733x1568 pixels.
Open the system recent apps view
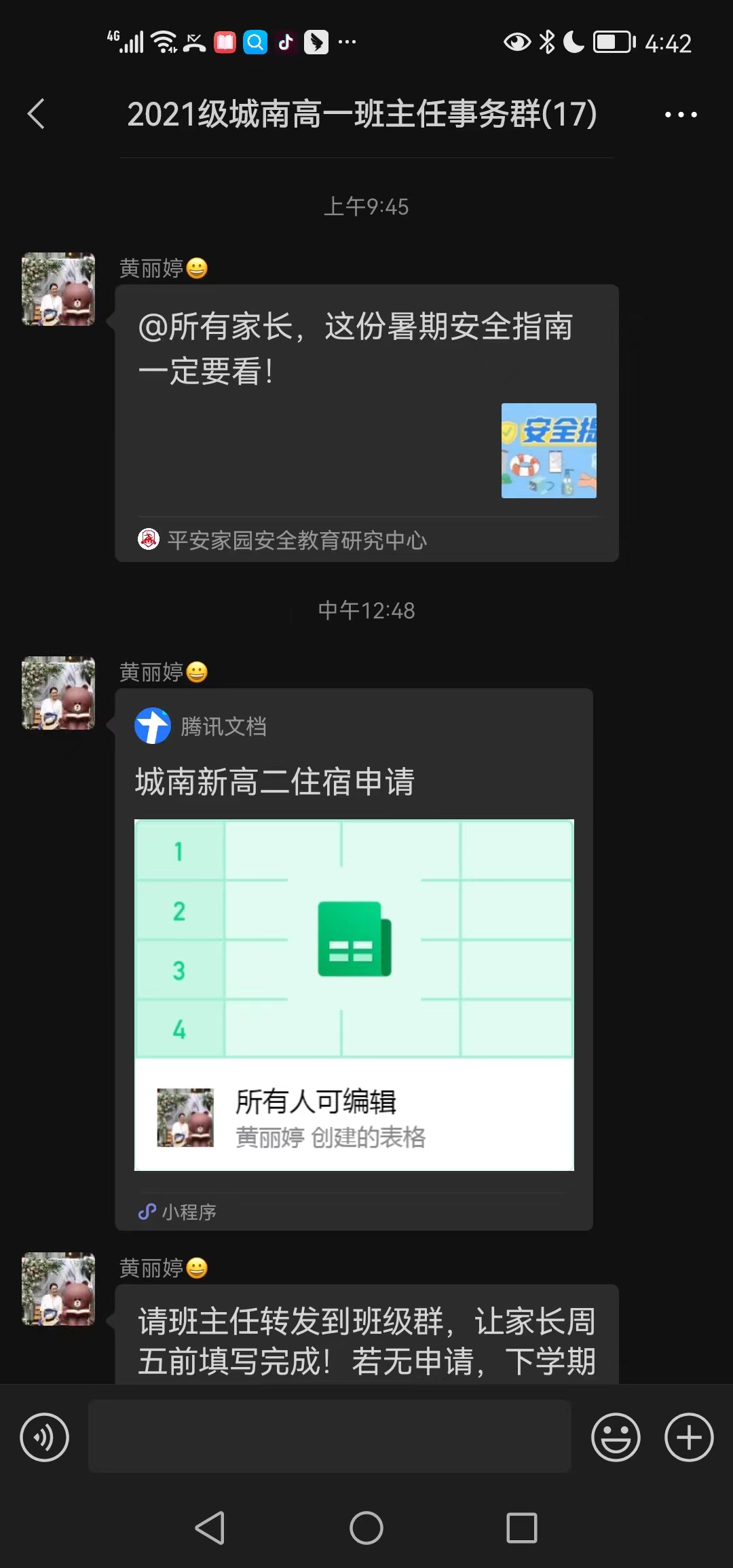(x=522, y=1528)
